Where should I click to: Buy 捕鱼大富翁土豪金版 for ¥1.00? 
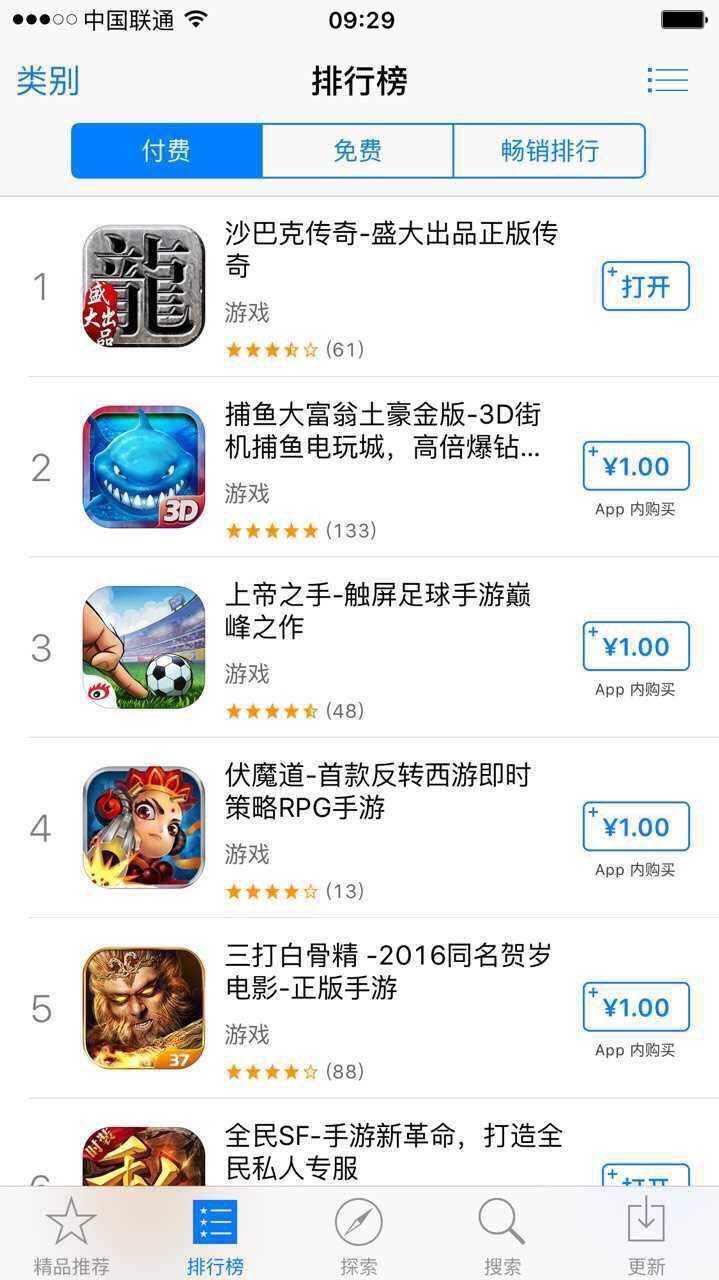636,466
